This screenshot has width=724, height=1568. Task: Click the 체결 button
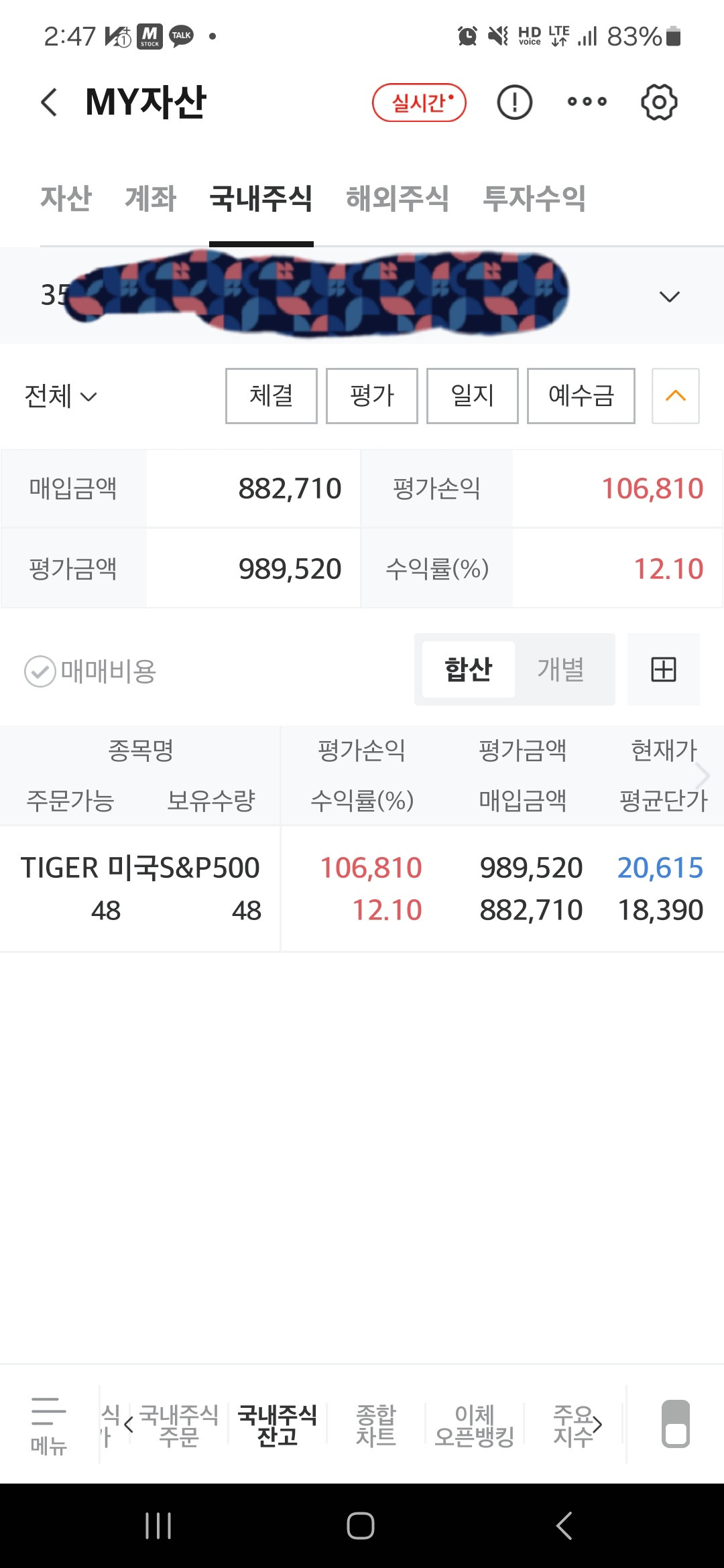(x=271, y=396)
